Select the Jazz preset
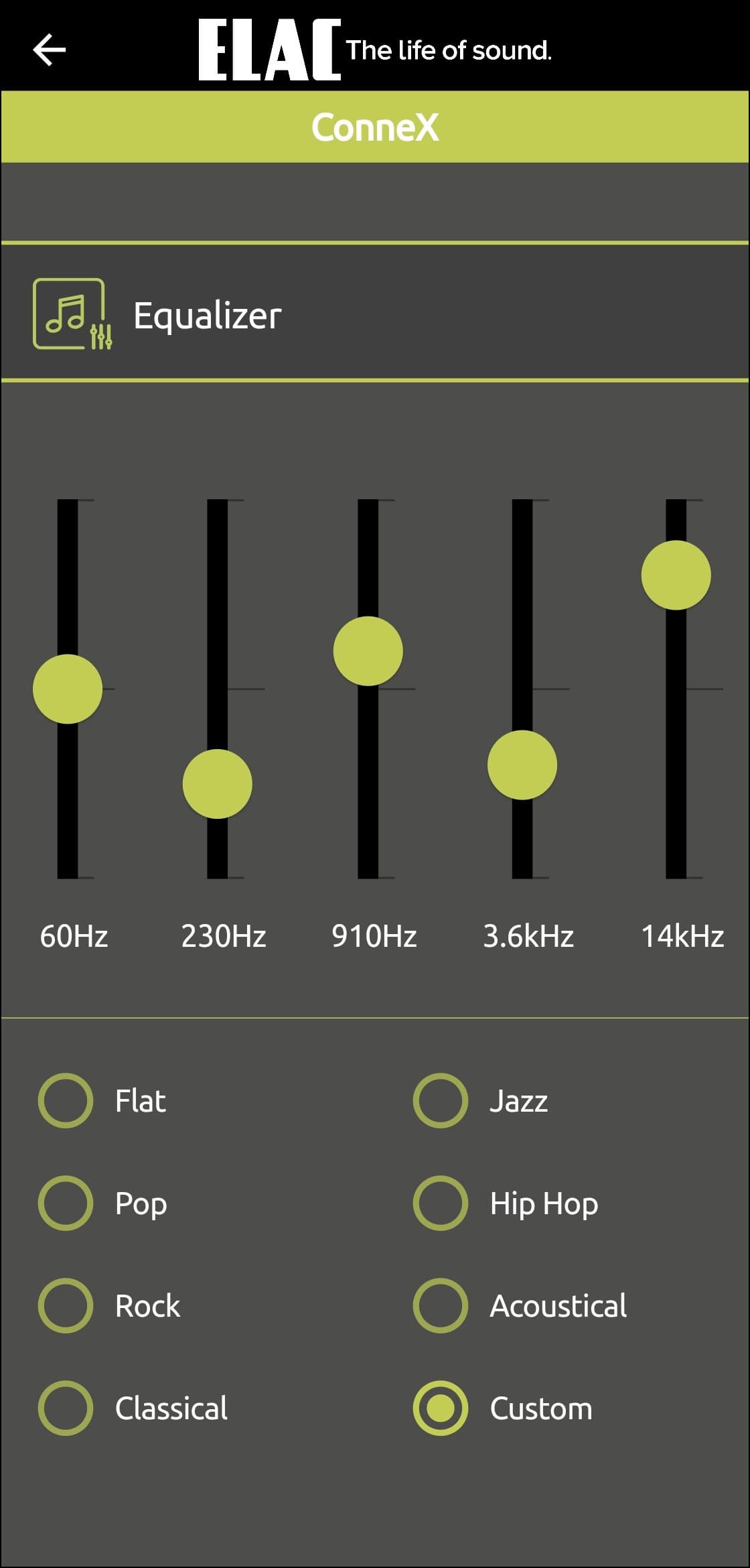750x1568 pixels. [441, 1101]
